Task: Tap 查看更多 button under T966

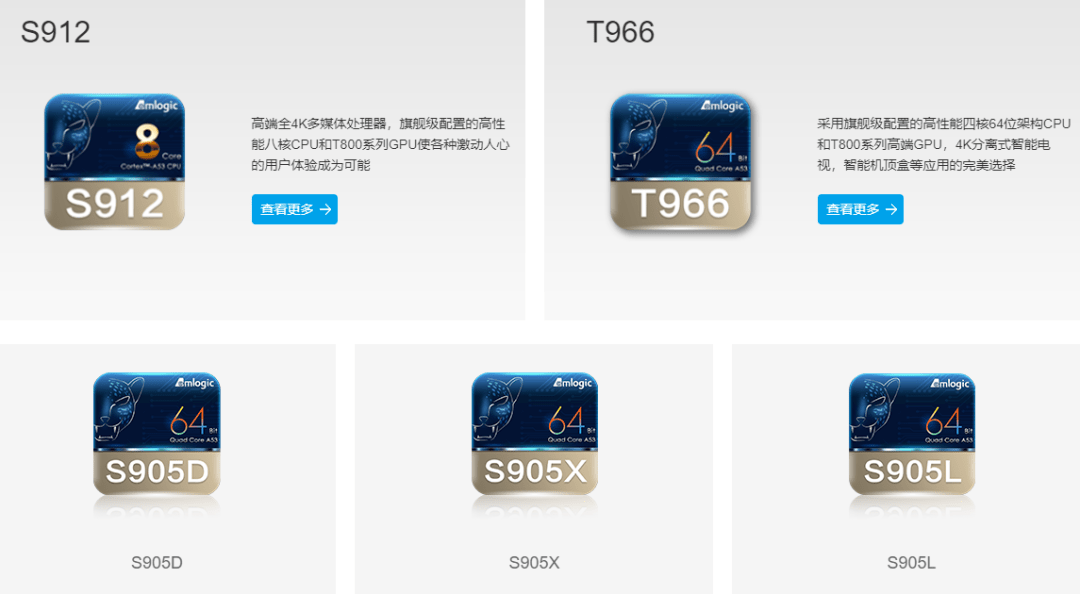Action: 860,209
